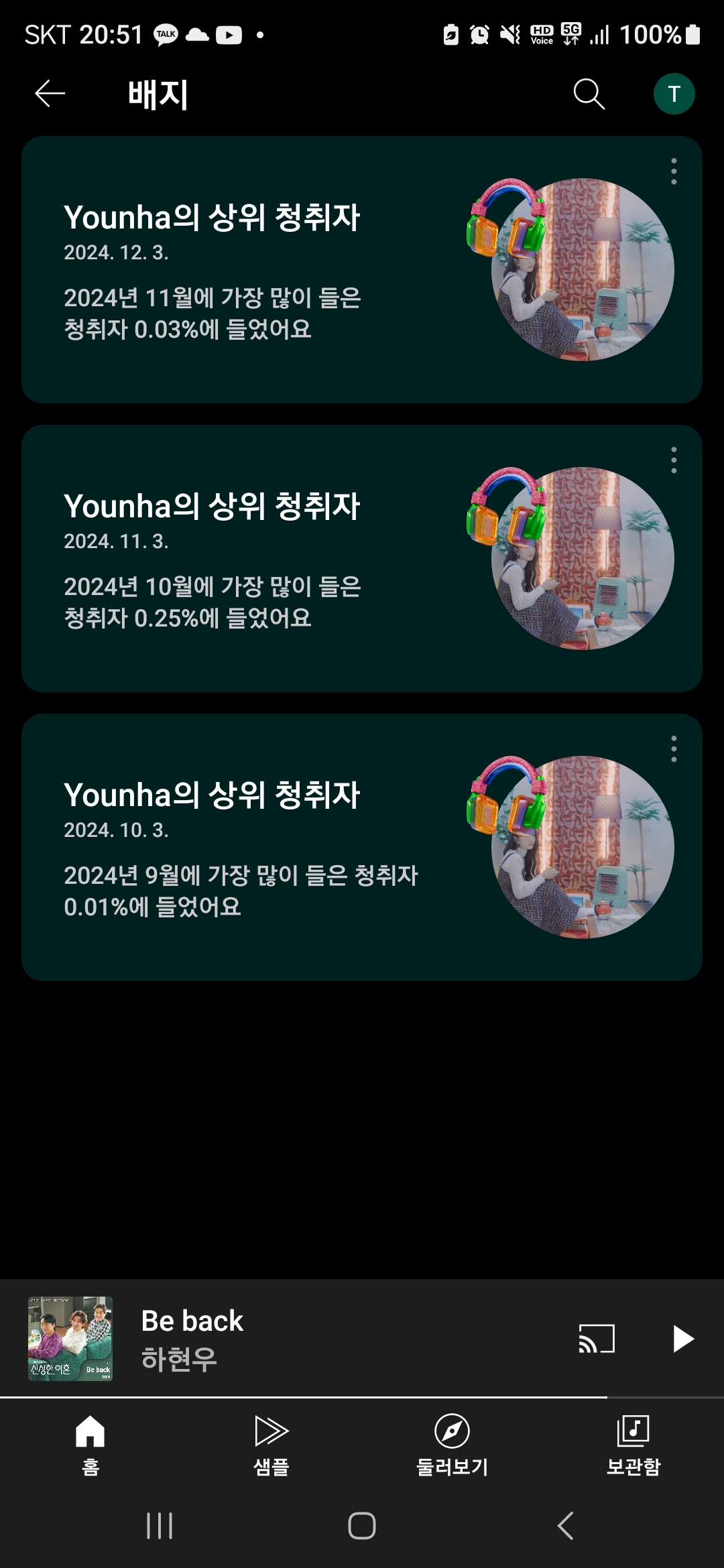
Task: Open options for the 2024. 10. 3. badge
Action: tap(674, 749)
